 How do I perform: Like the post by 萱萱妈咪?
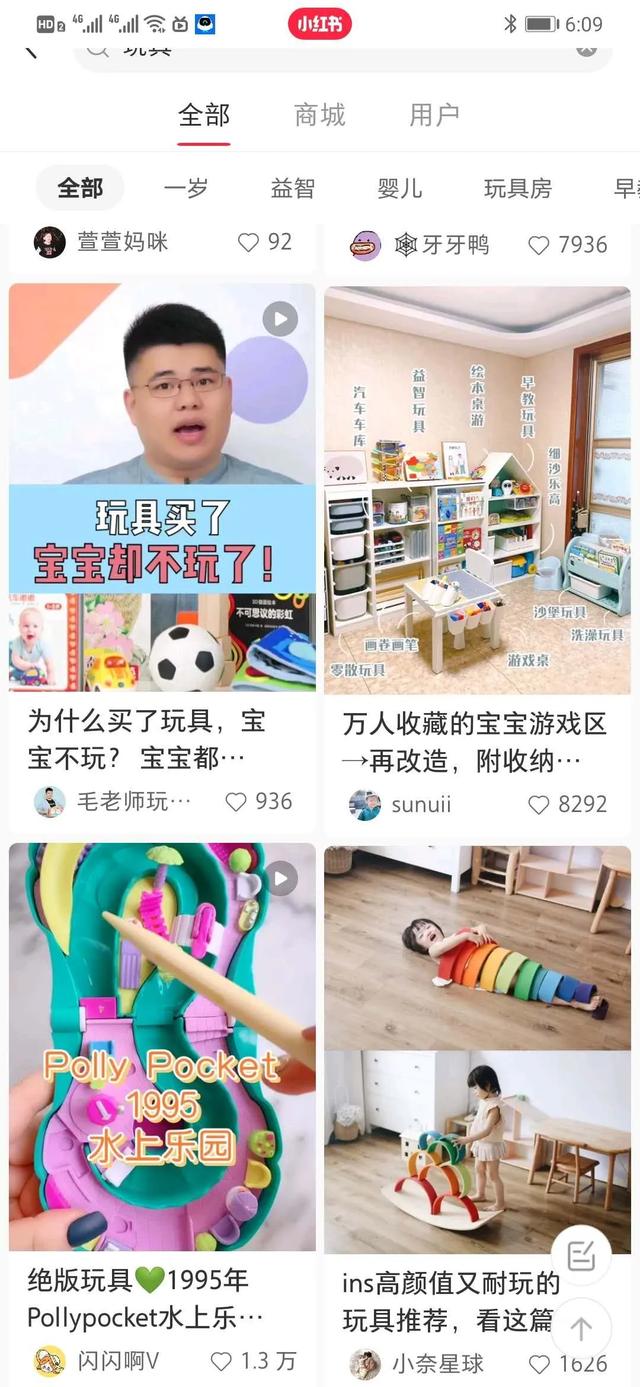tap(248, 242)
